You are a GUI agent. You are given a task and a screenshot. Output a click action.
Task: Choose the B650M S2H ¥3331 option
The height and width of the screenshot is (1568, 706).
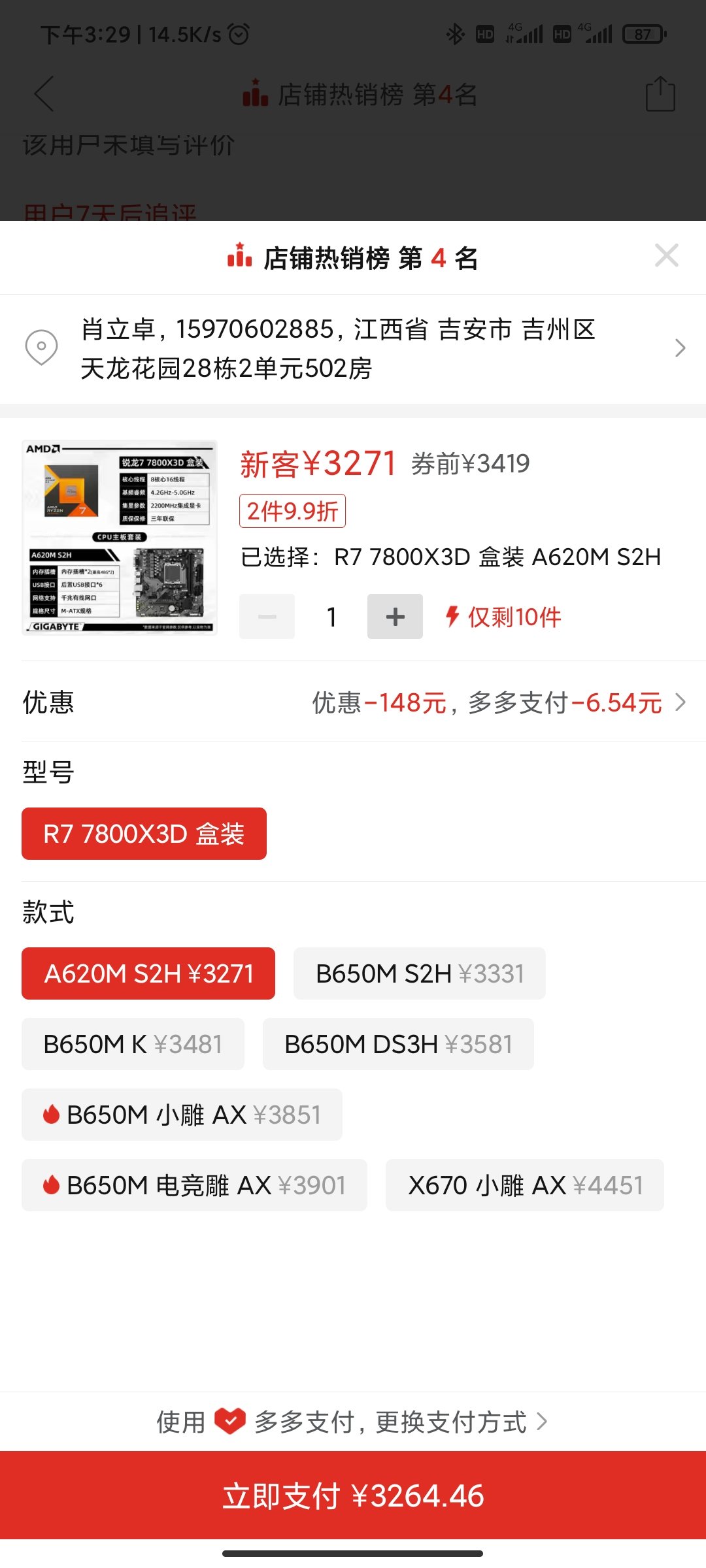coord(419,973)
